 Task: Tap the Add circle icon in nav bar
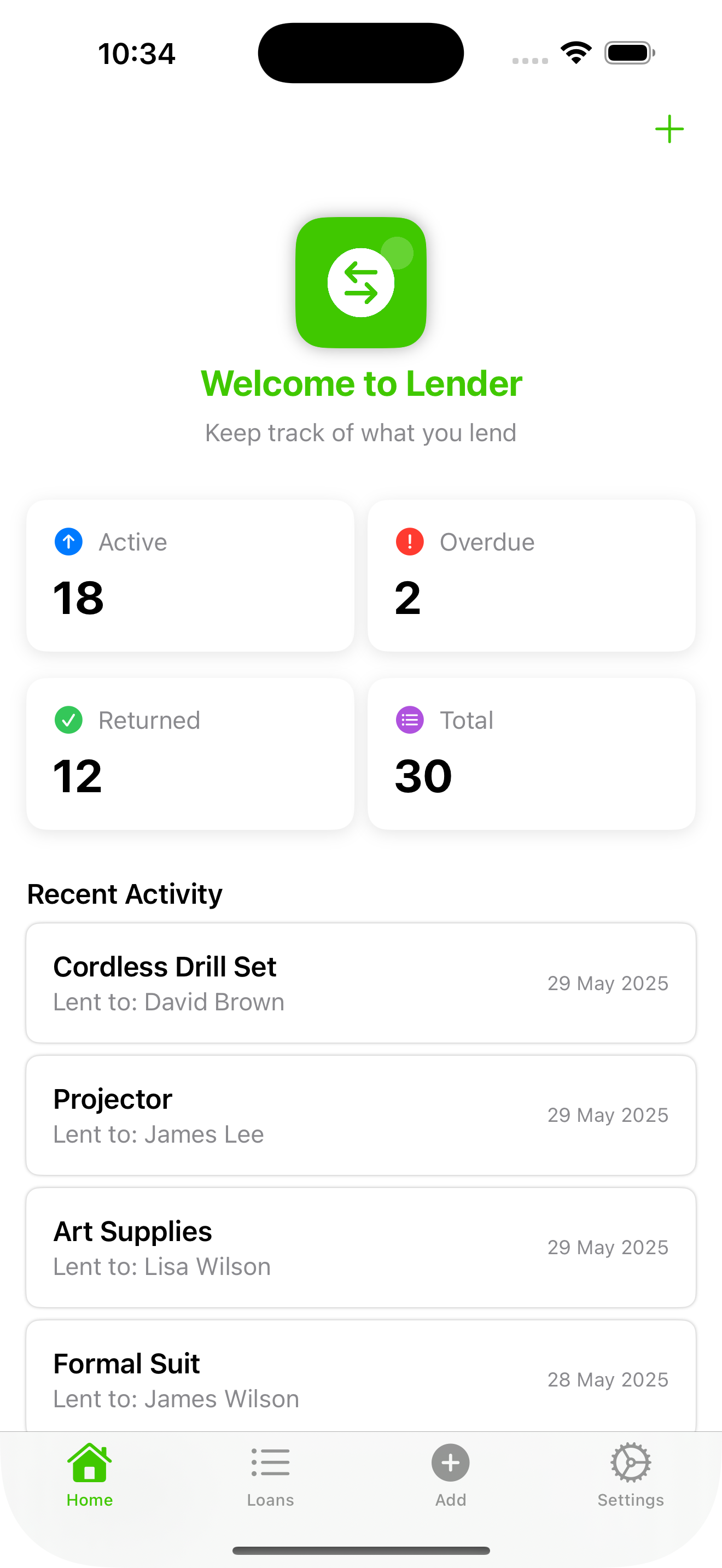(x=450, y=1461)
